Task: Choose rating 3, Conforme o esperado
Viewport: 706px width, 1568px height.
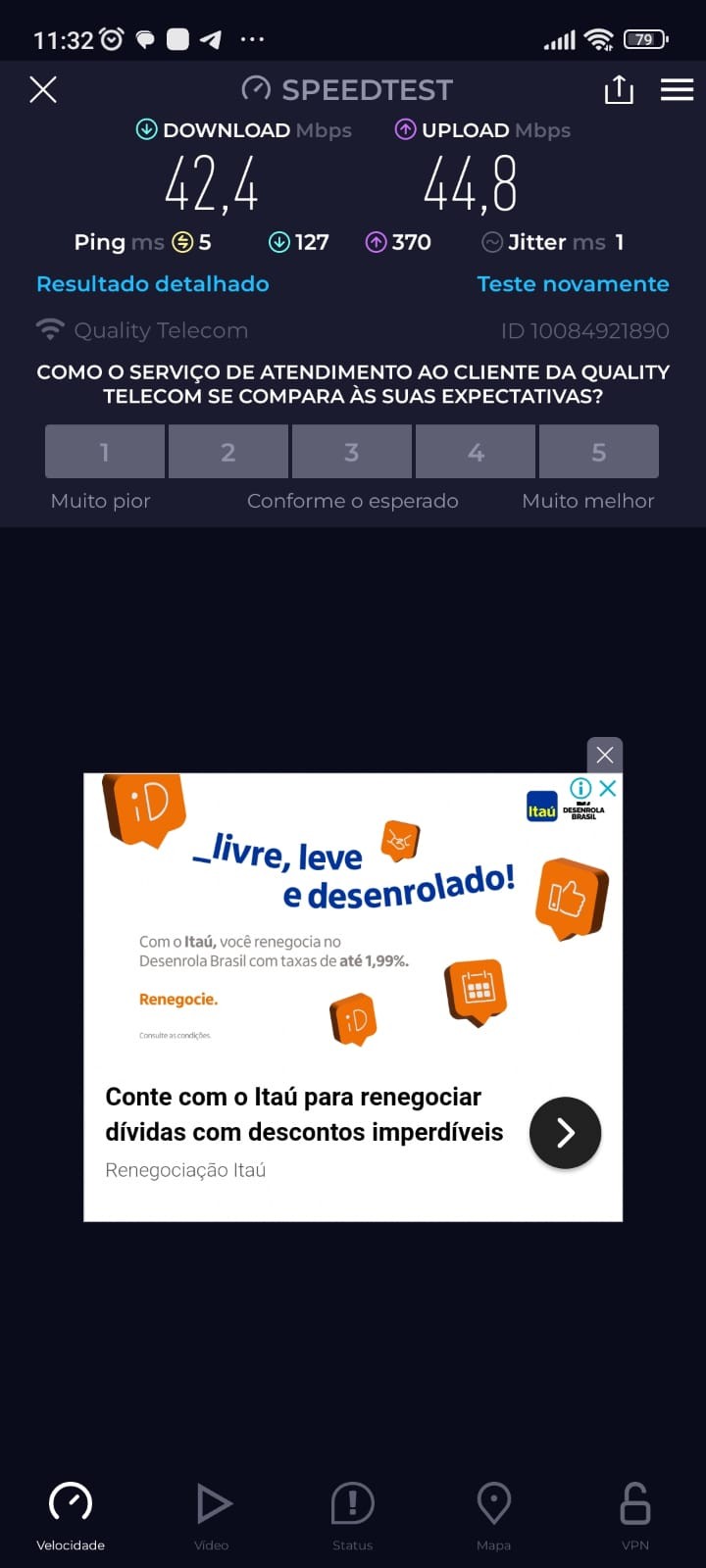Action: [x=352, y=452]
